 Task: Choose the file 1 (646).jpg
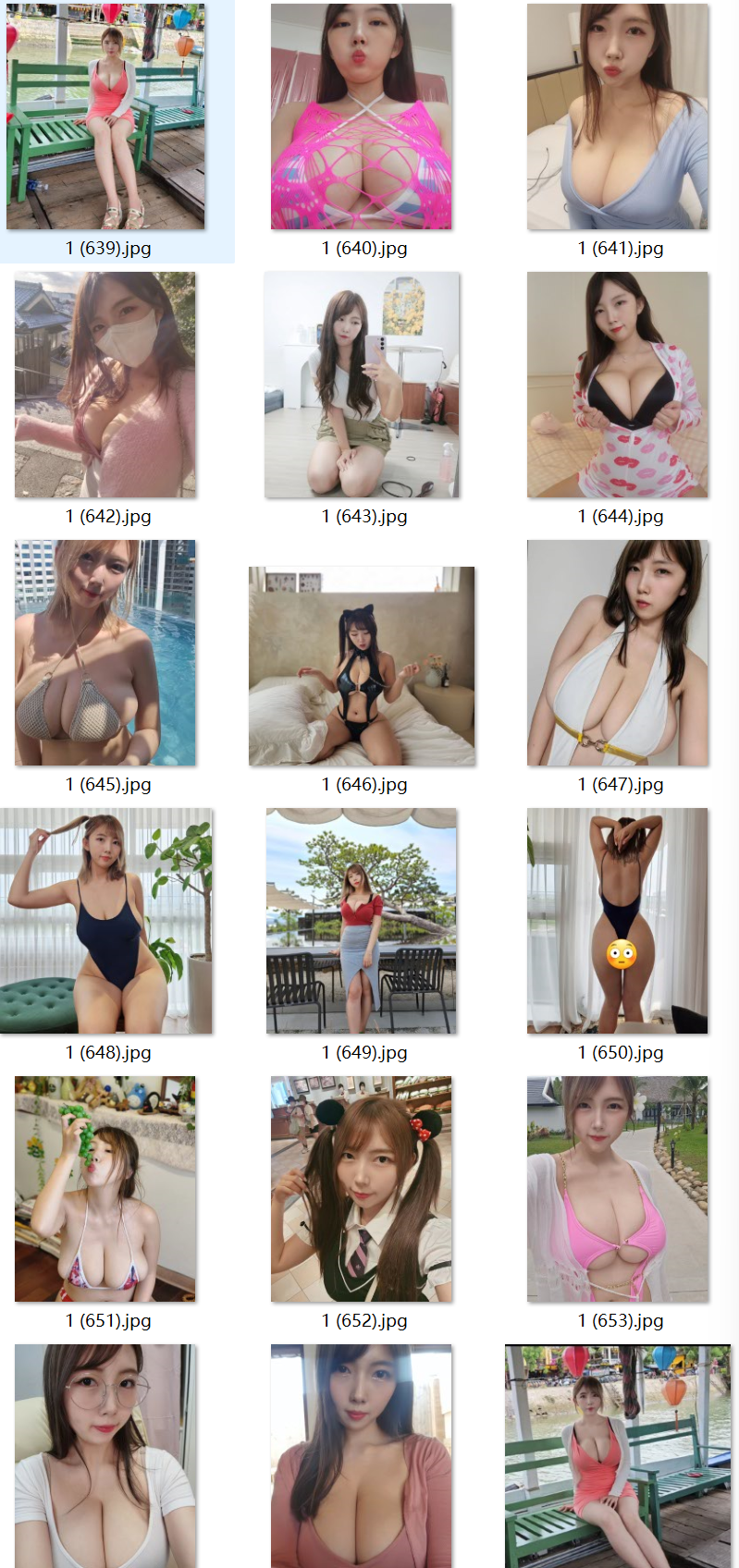coord(362,666)
